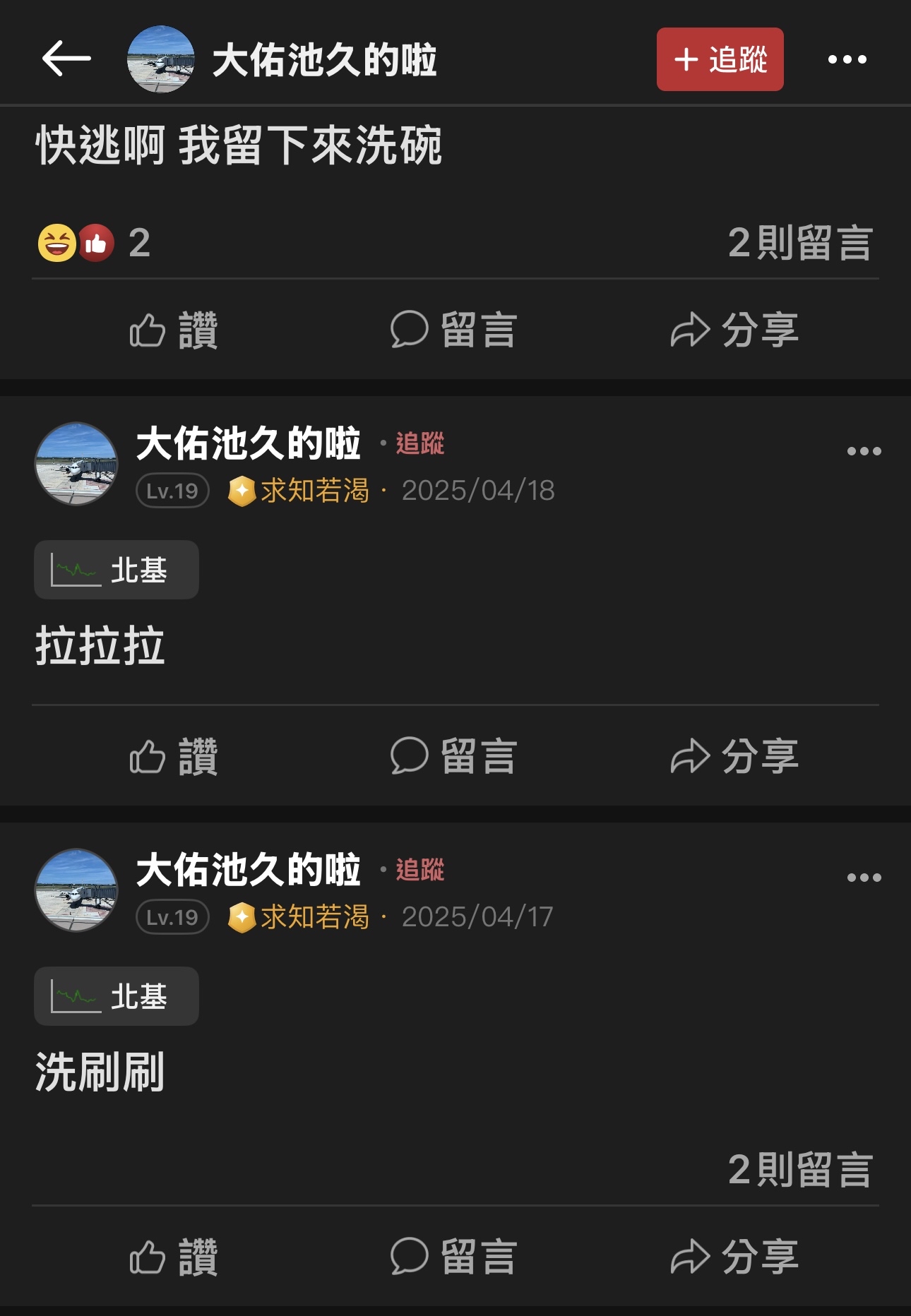
Task: Like the 拉拉拉 post
Action: [174, 757]
